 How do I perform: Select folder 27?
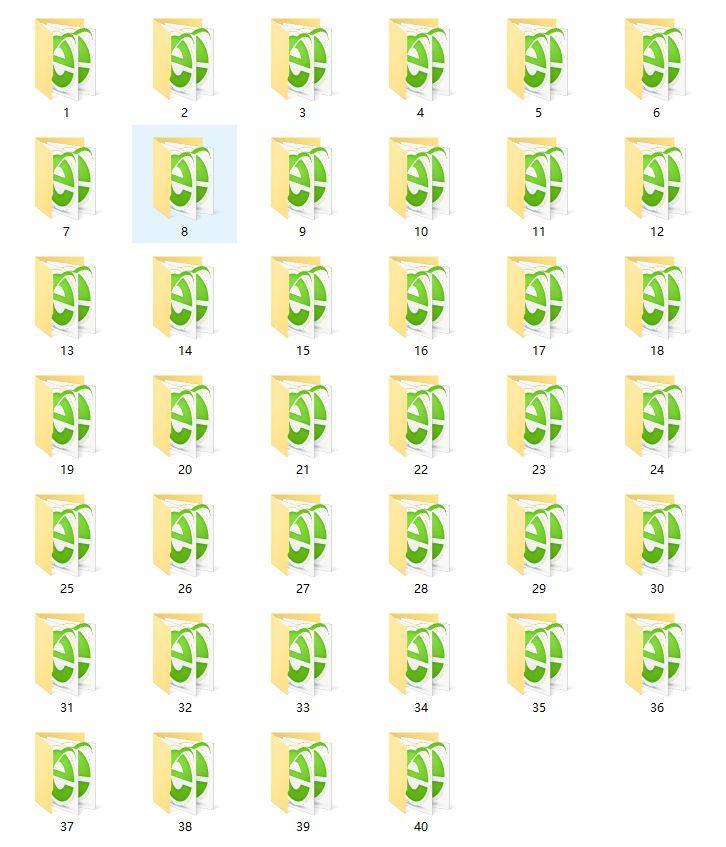click(302, 536)
